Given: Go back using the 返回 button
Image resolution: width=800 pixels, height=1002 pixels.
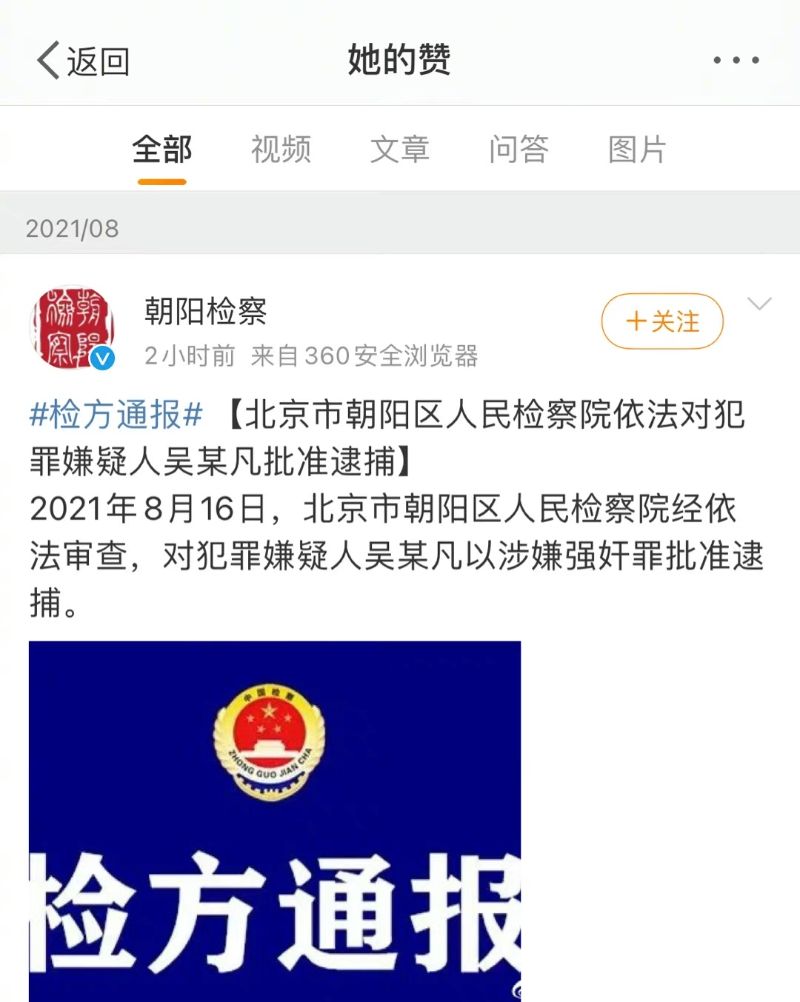Looking at the screenshot, I should pos(84,61).
